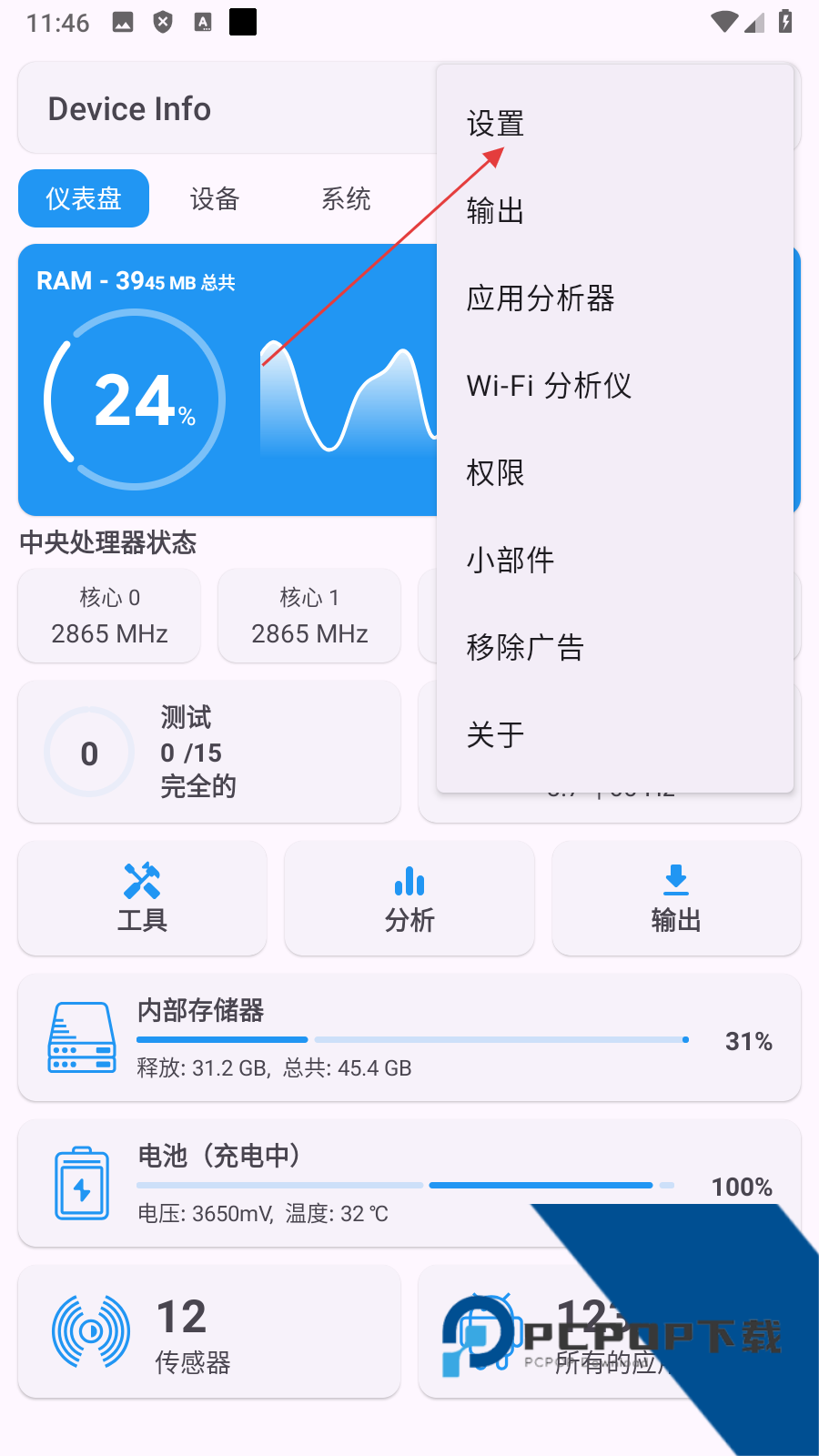
Task: Click the internal storage drive icon
Action: pos(81,1037)
